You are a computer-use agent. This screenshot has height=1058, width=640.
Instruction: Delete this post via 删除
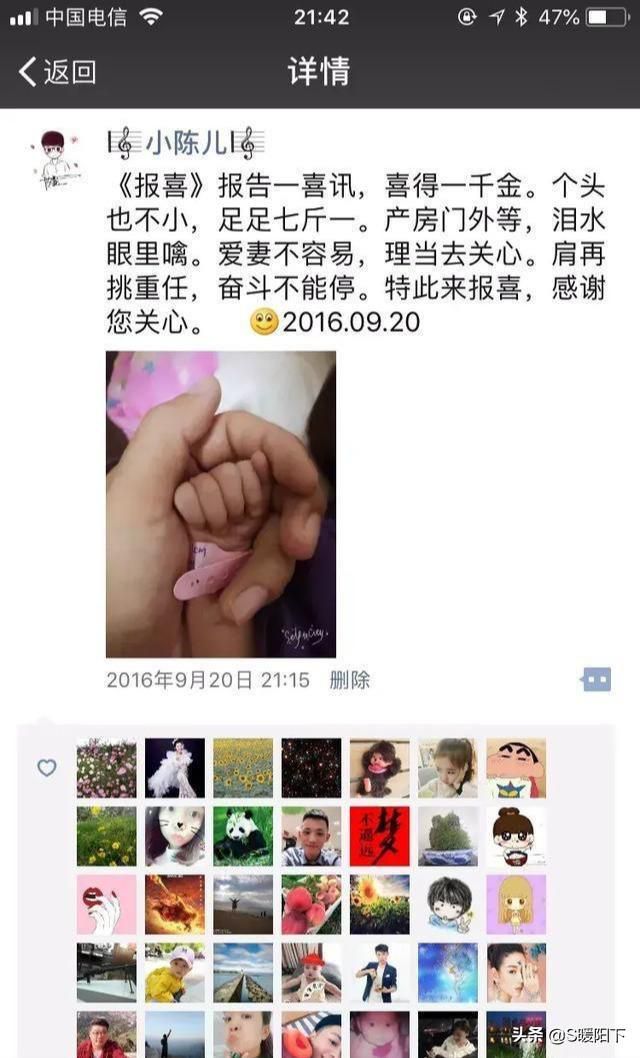349,679
